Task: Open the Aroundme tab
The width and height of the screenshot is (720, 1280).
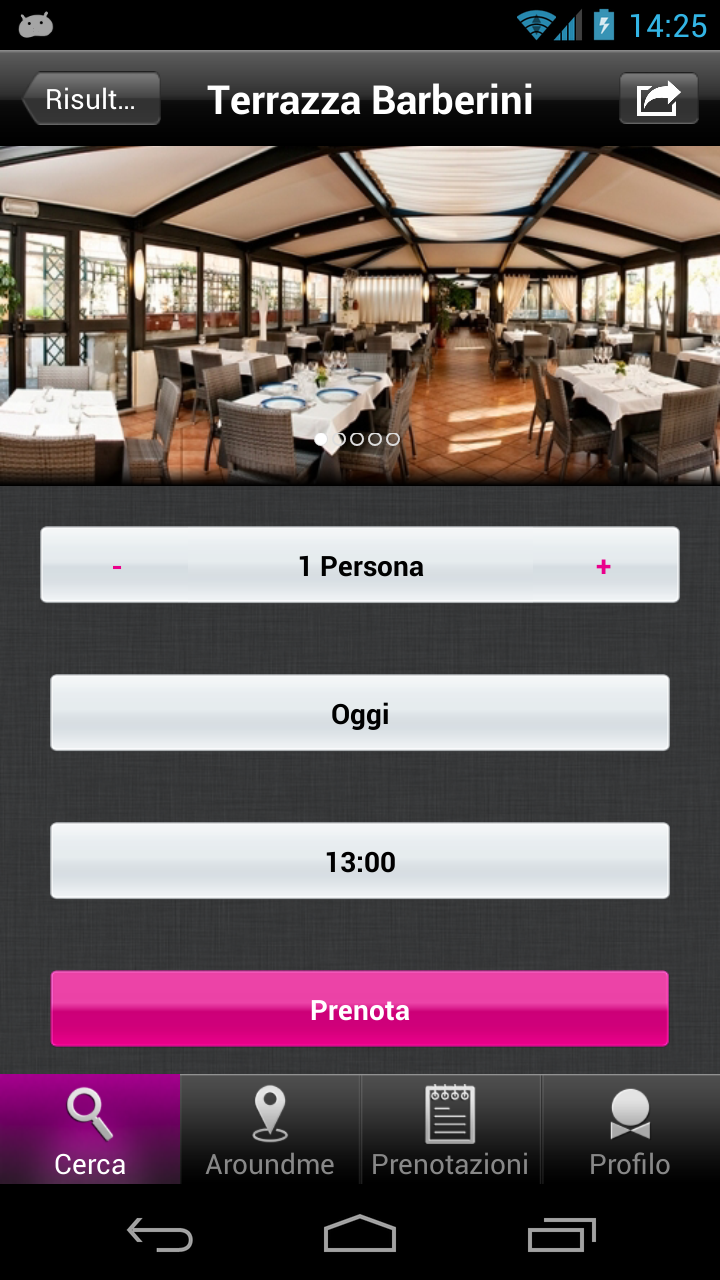Action: click(x=270, y=1130)
